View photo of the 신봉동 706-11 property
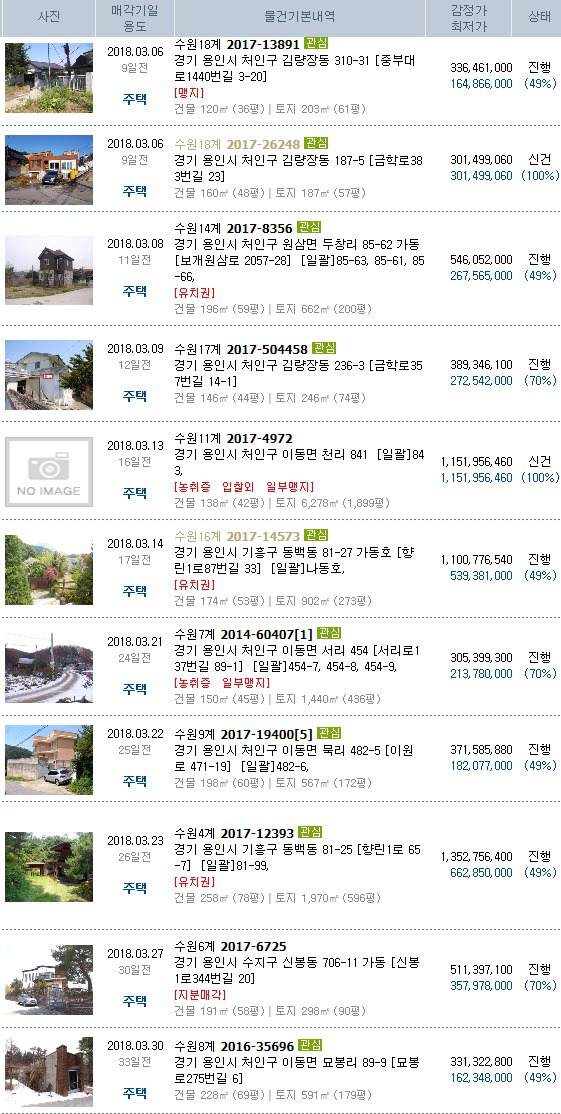Screen dimensions: 561x1114 [49, 980]
